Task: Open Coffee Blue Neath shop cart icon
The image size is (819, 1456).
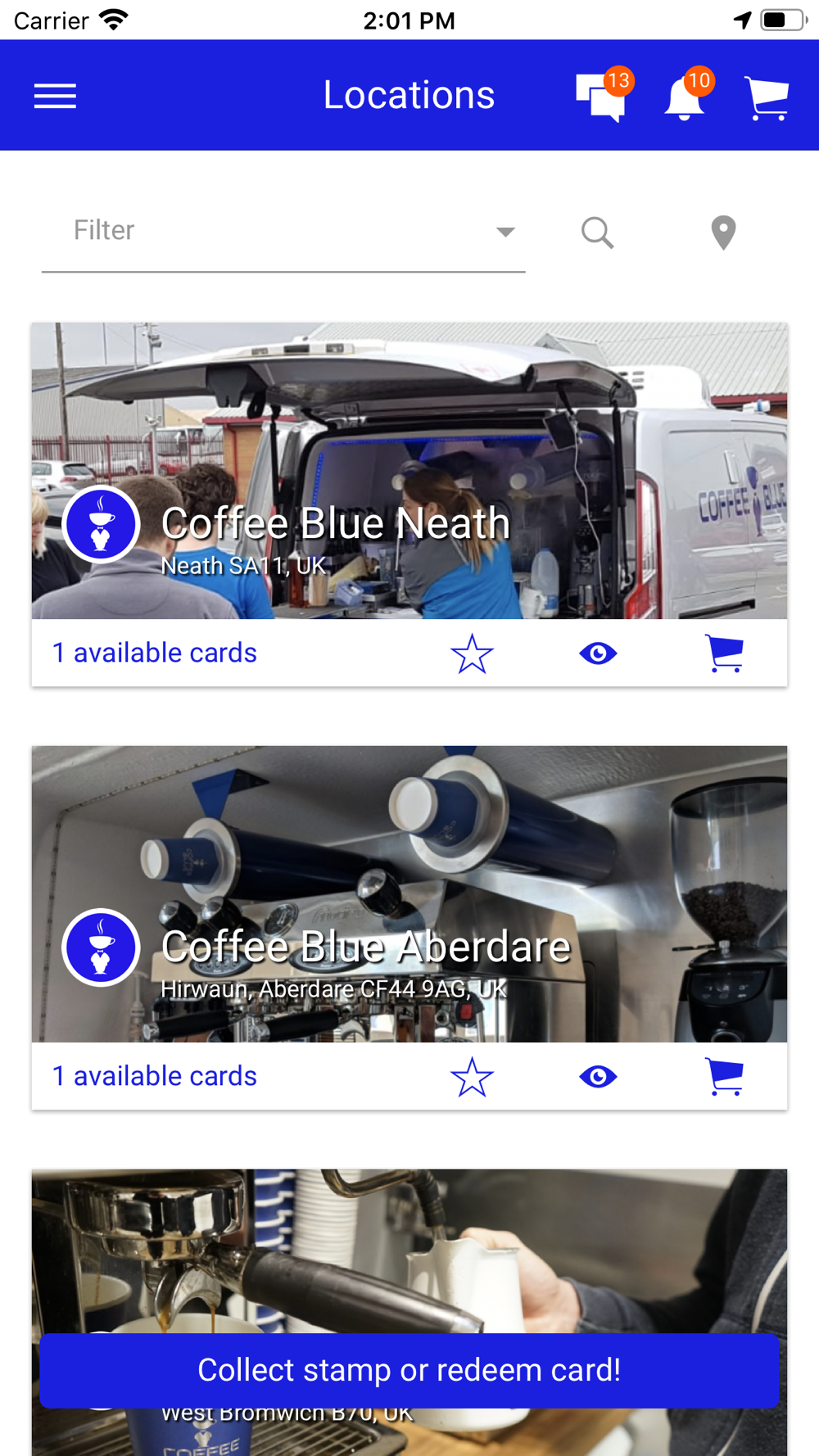Action: pos(725,653)
